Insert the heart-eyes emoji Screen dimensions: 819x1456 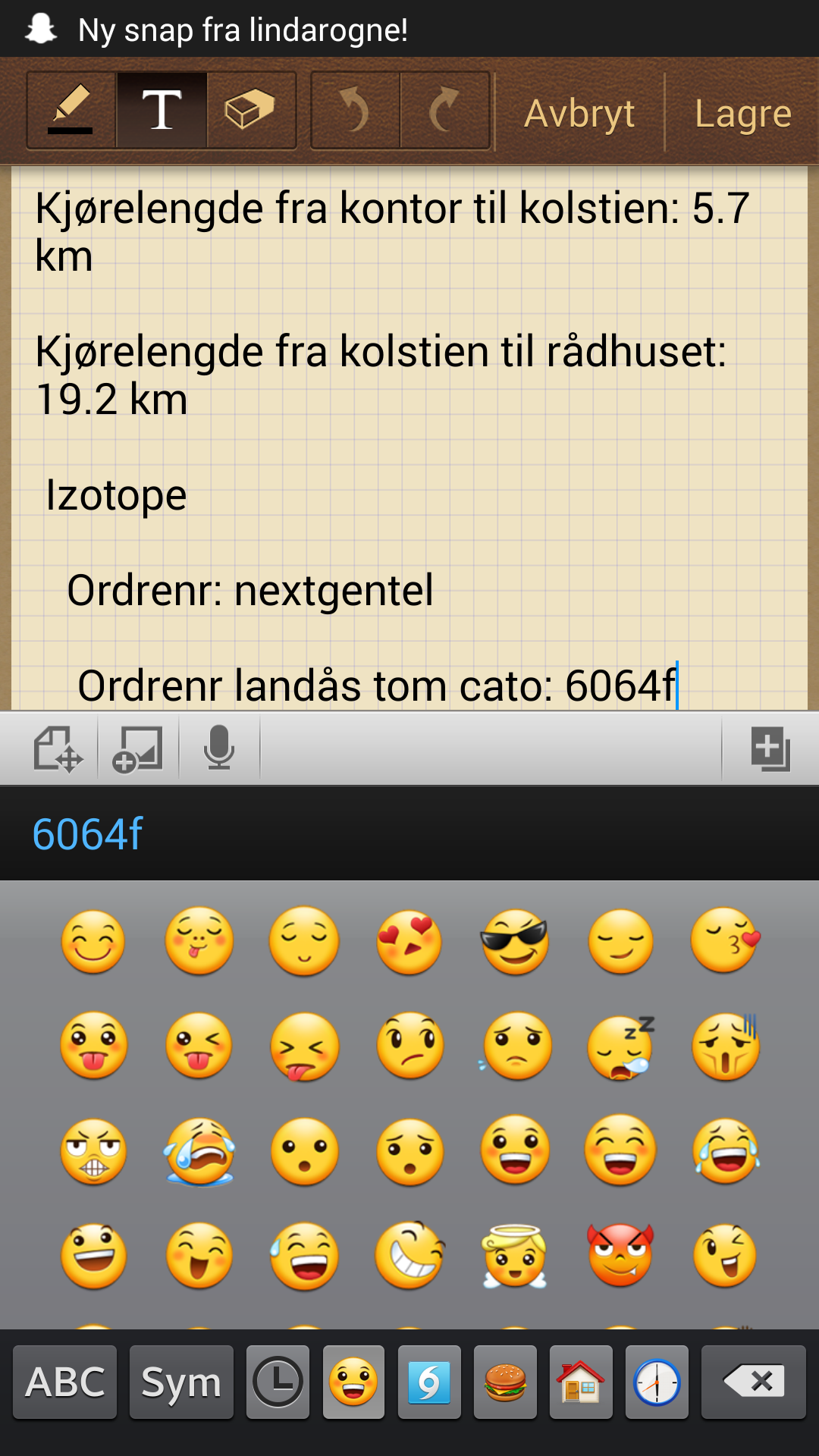[409, 941]
